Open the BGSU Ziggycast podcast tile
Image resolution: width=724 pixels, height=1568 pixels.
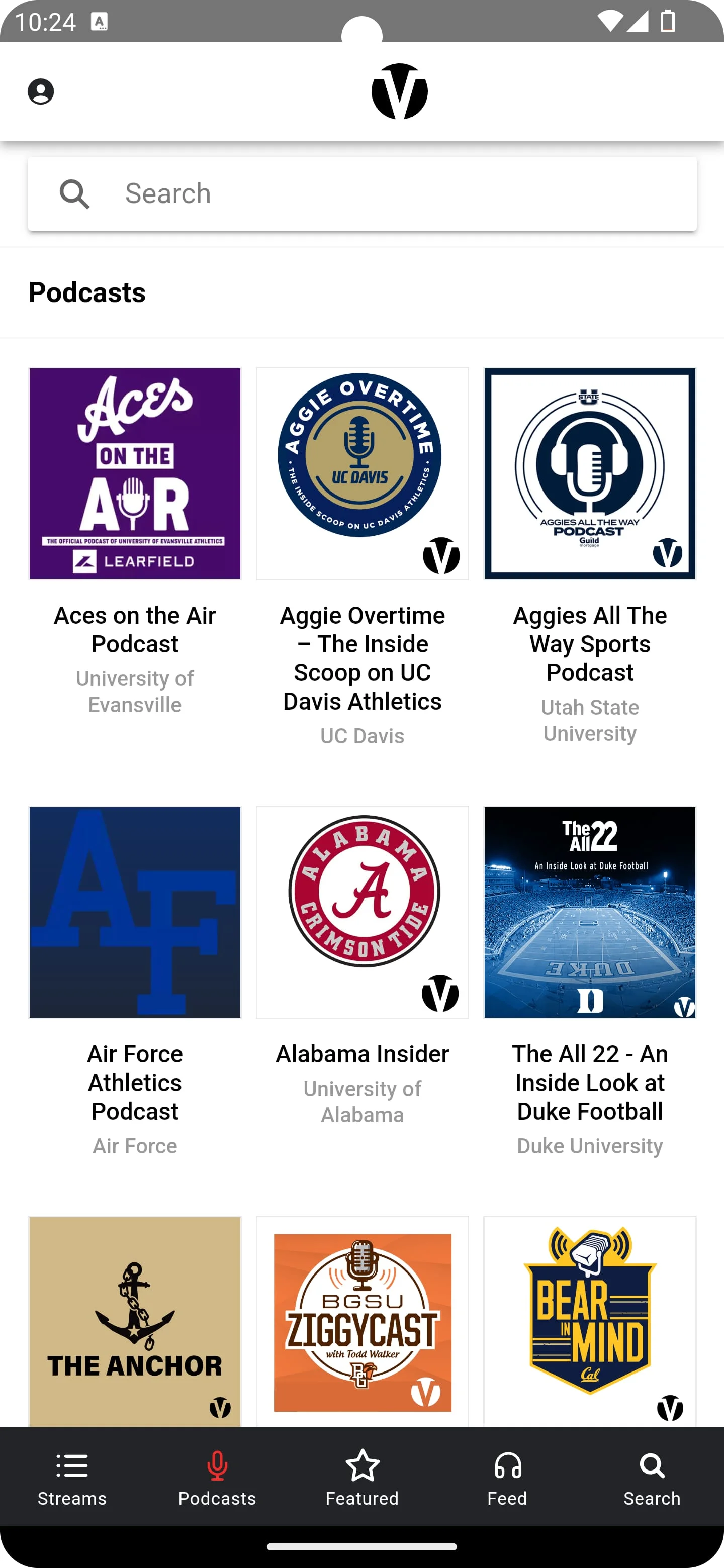click(361, 1321)
